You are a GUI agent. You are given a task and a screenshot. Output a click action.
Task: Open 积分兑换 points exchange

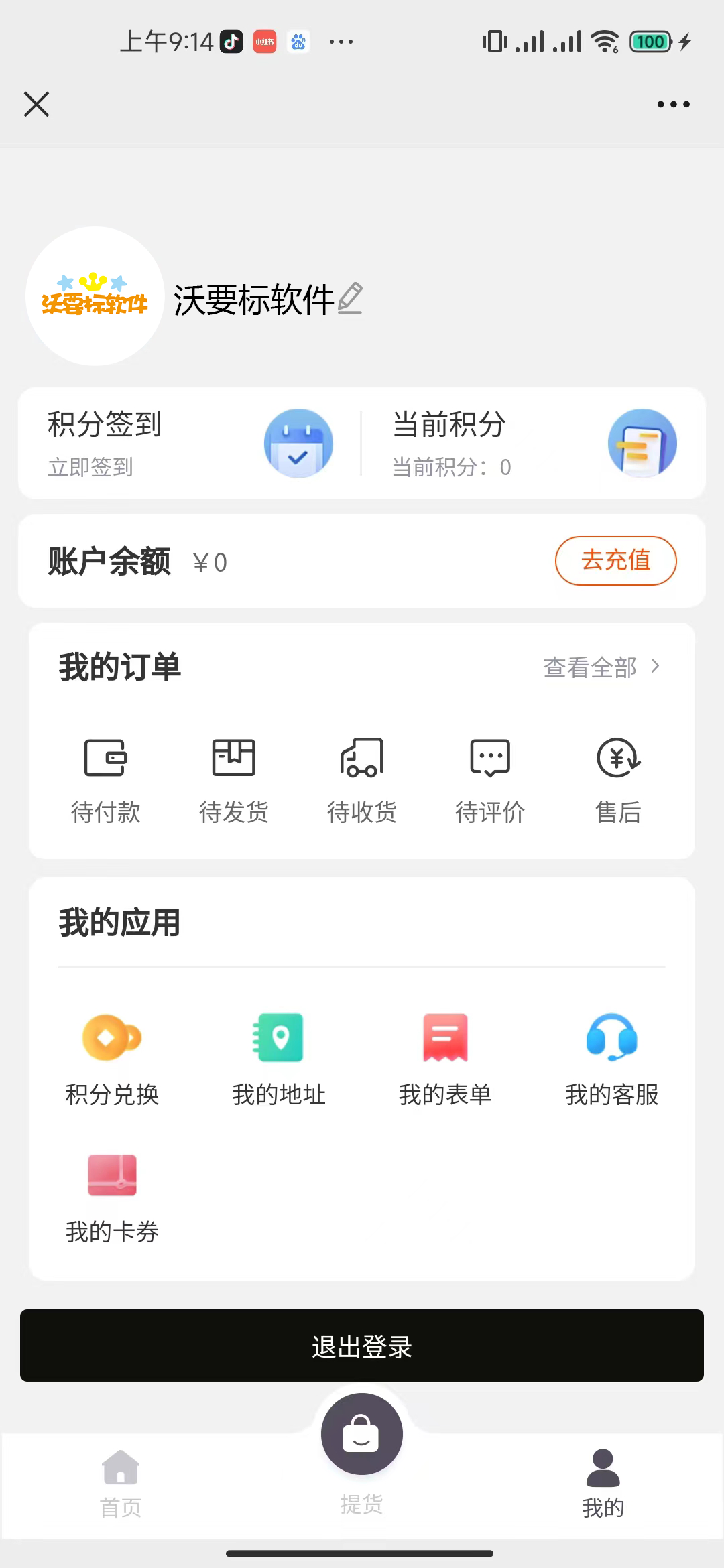(x=112, y=1060)
